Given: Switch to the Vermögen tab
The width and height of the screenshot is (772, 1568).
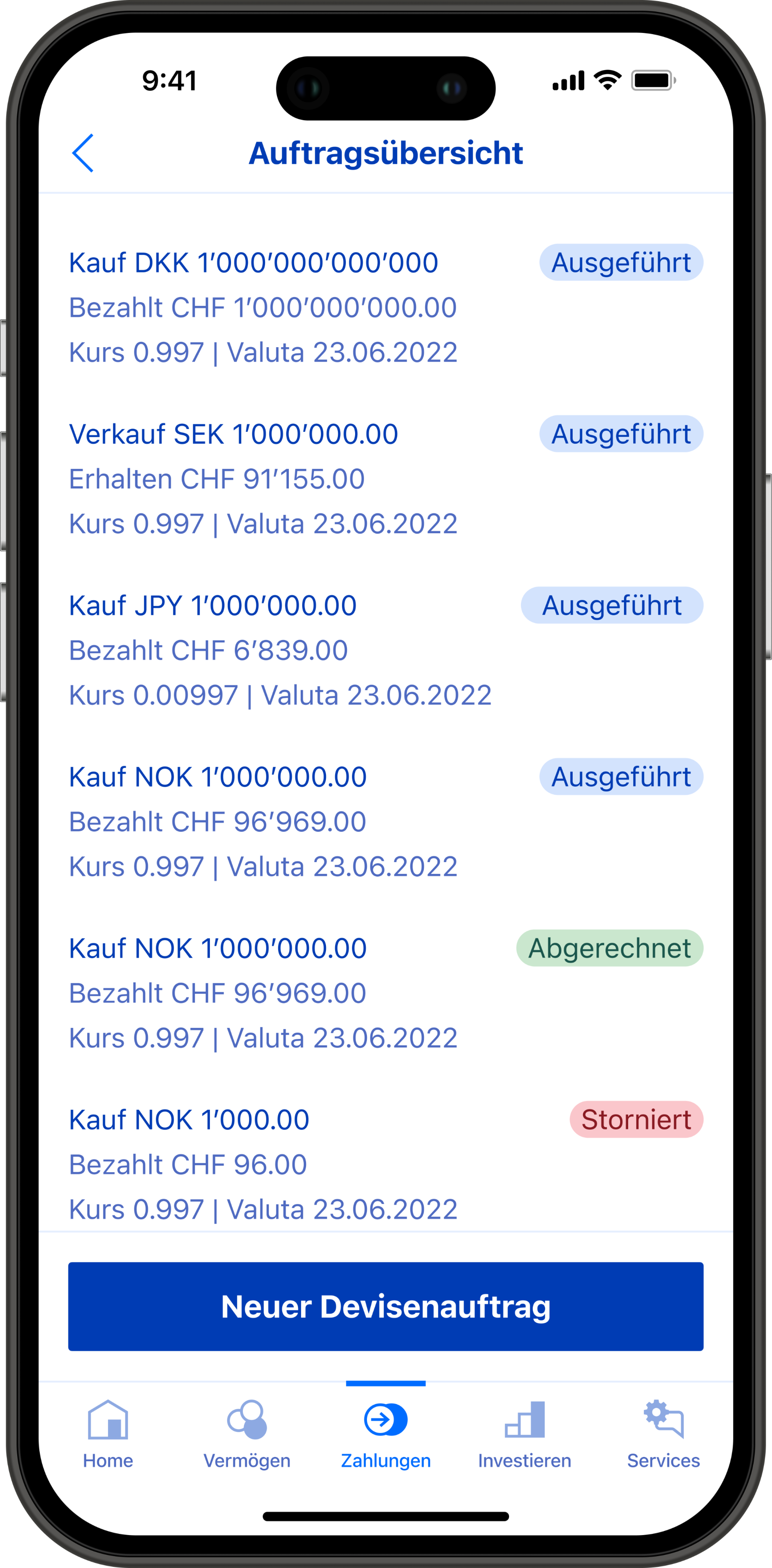Looking at the screenshot, I should pyautogui.click(x=247, y=1435).
